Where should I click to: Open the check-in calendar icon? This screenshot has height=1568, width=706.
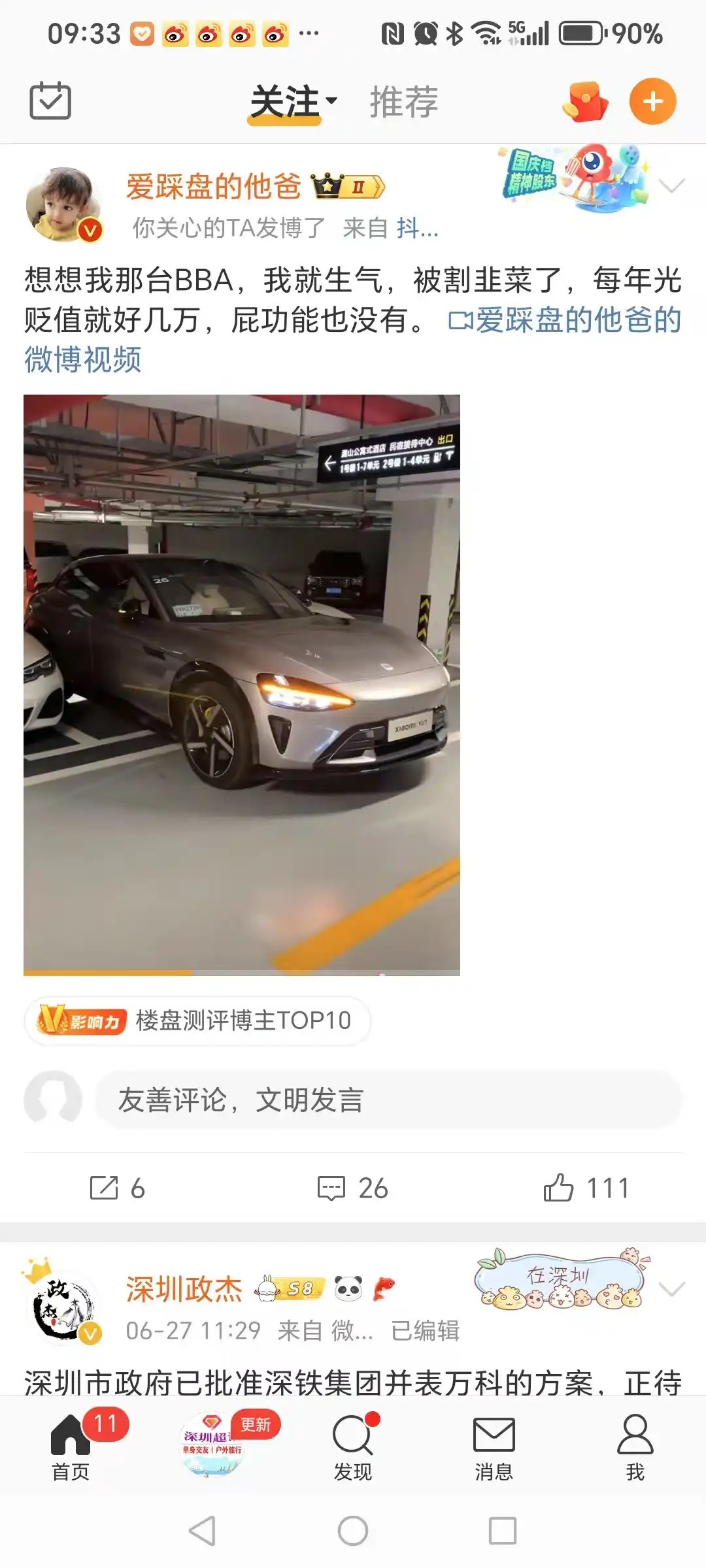click(50, 101)
